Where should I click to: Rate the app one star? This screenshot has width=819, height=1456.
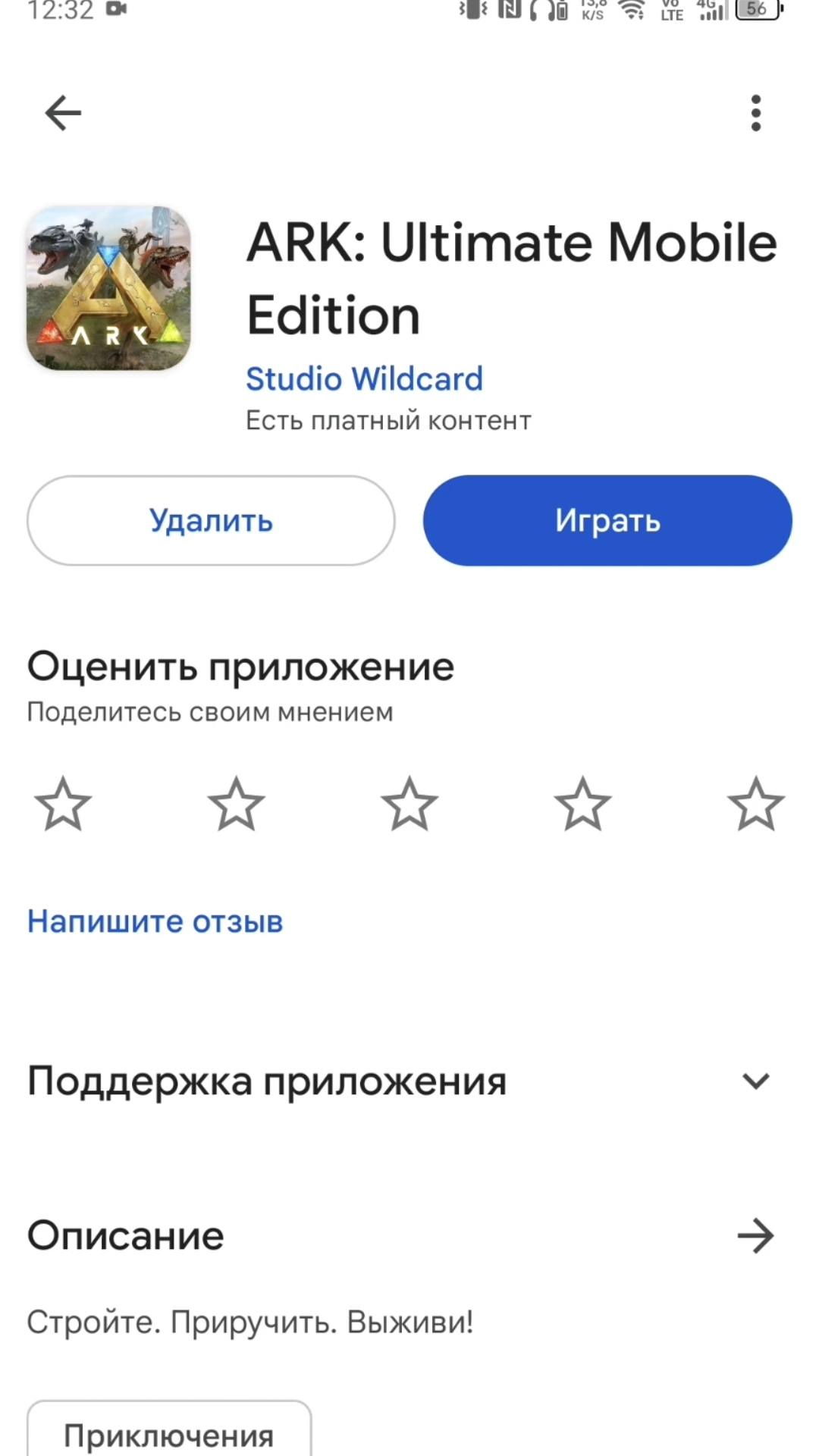63,804
